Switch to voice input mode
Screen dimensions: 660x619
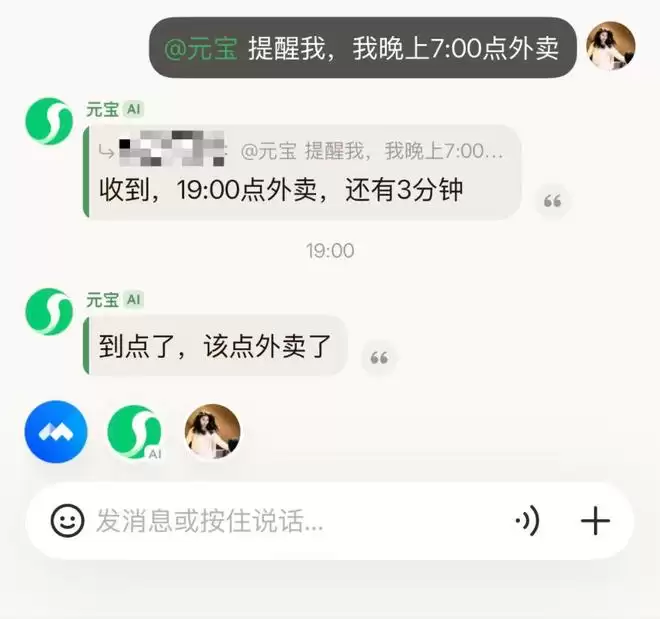526,521
